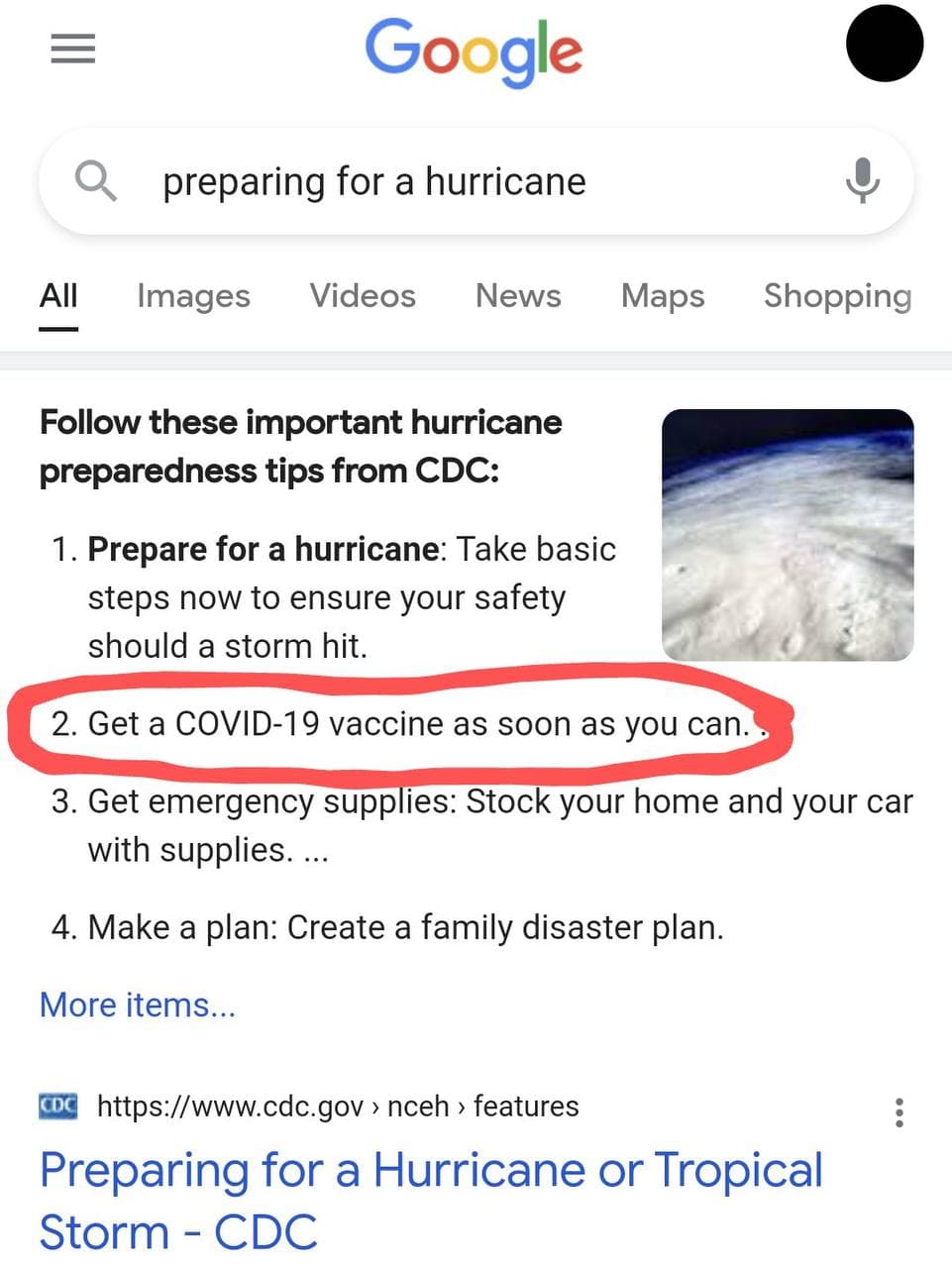Open options menu for CDC result
This screenshot has width=952, height=1268.
click(899, 1112)
